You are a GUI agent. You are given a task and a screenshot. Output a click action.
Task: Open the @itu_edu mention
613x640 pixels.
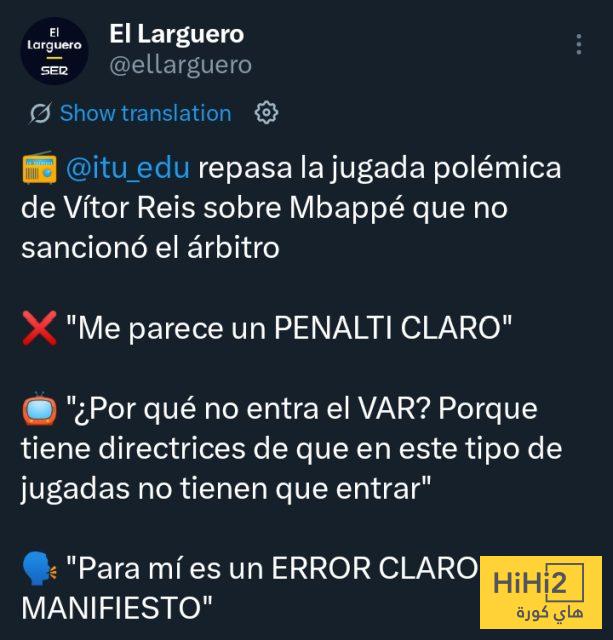pos(127,167)
